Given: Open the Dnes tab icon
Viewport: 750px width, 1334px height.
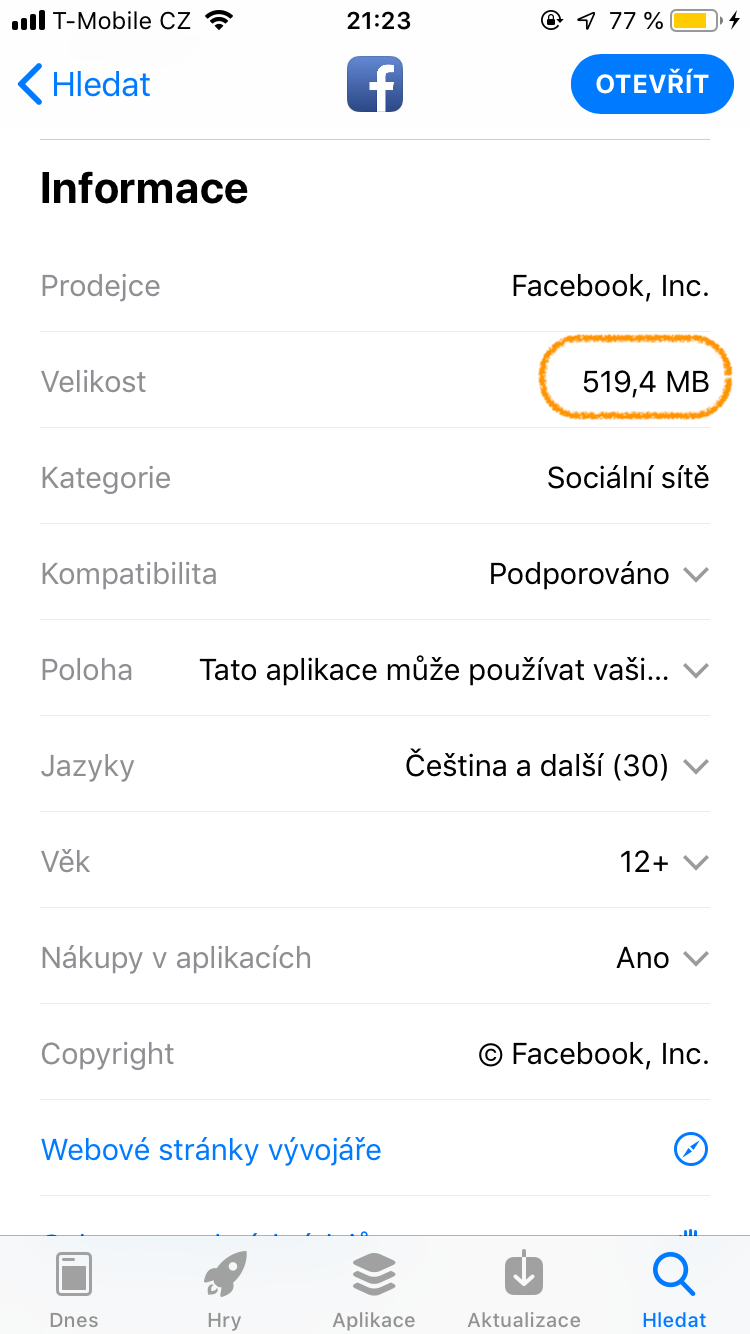Looking at the screenshot, I should tap(73, 1275).
